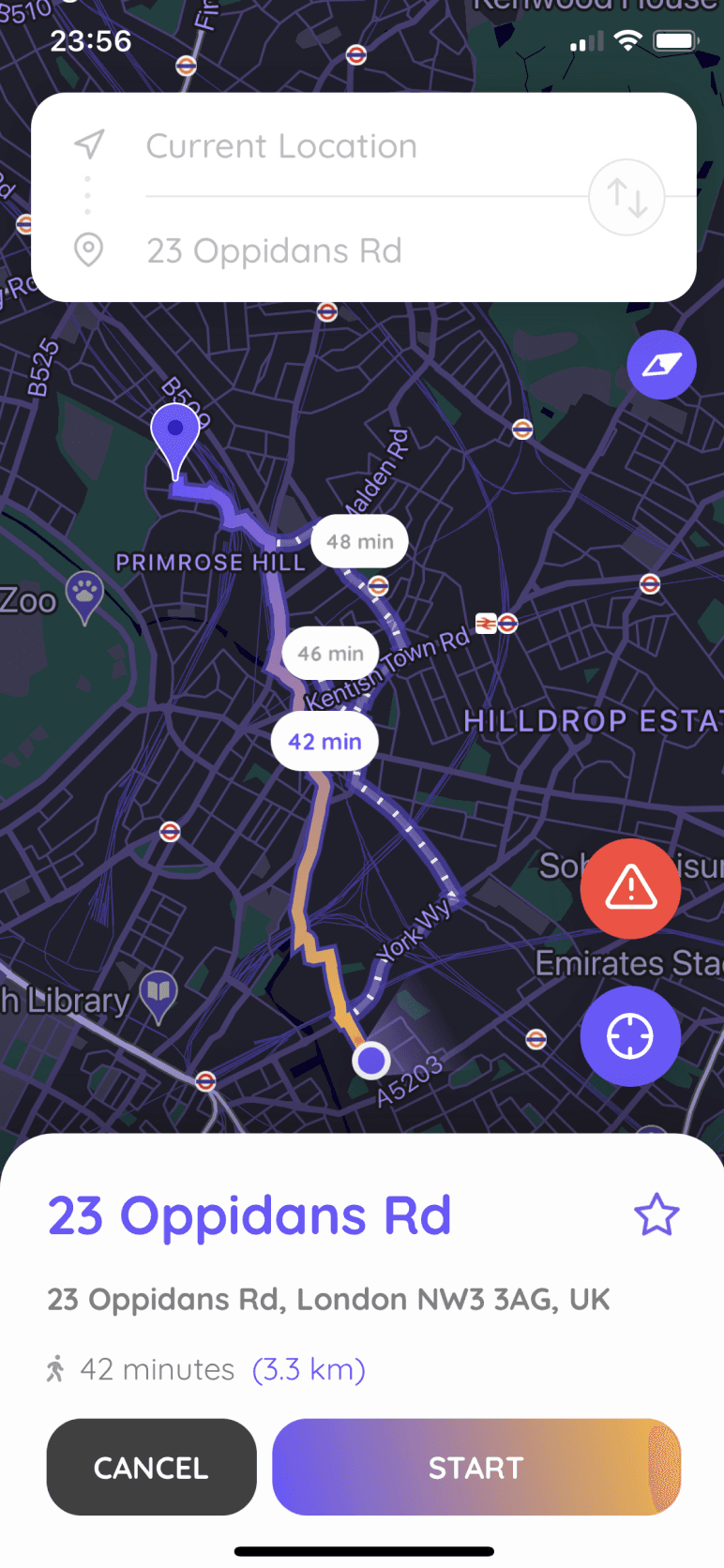Image resolution: width=724 pixels, height=1568 pixels.
Task: Edit the Current Location start field
Action: tap(281, 146)
